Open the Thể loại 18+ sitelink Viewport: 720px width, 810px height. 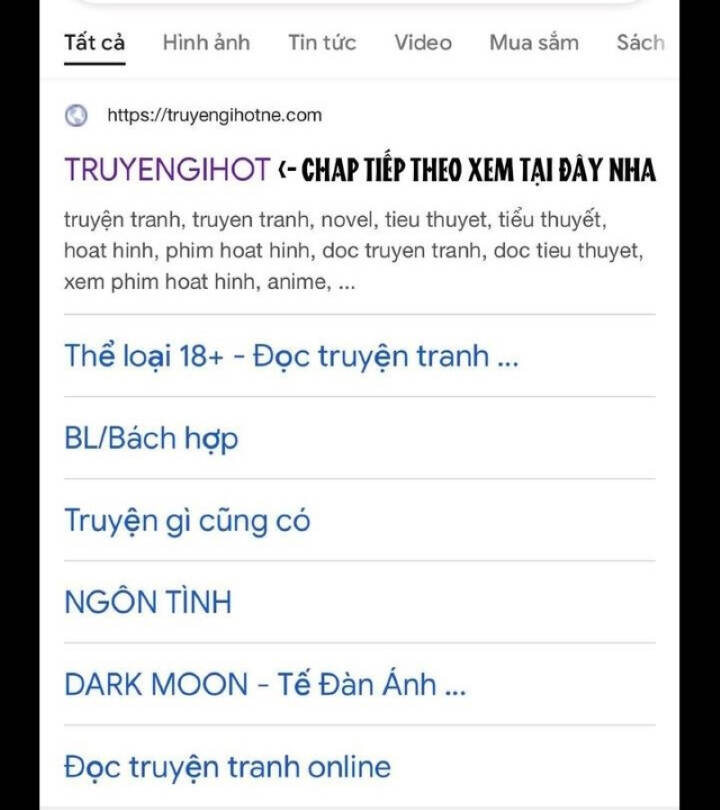(x=291, y=357)
